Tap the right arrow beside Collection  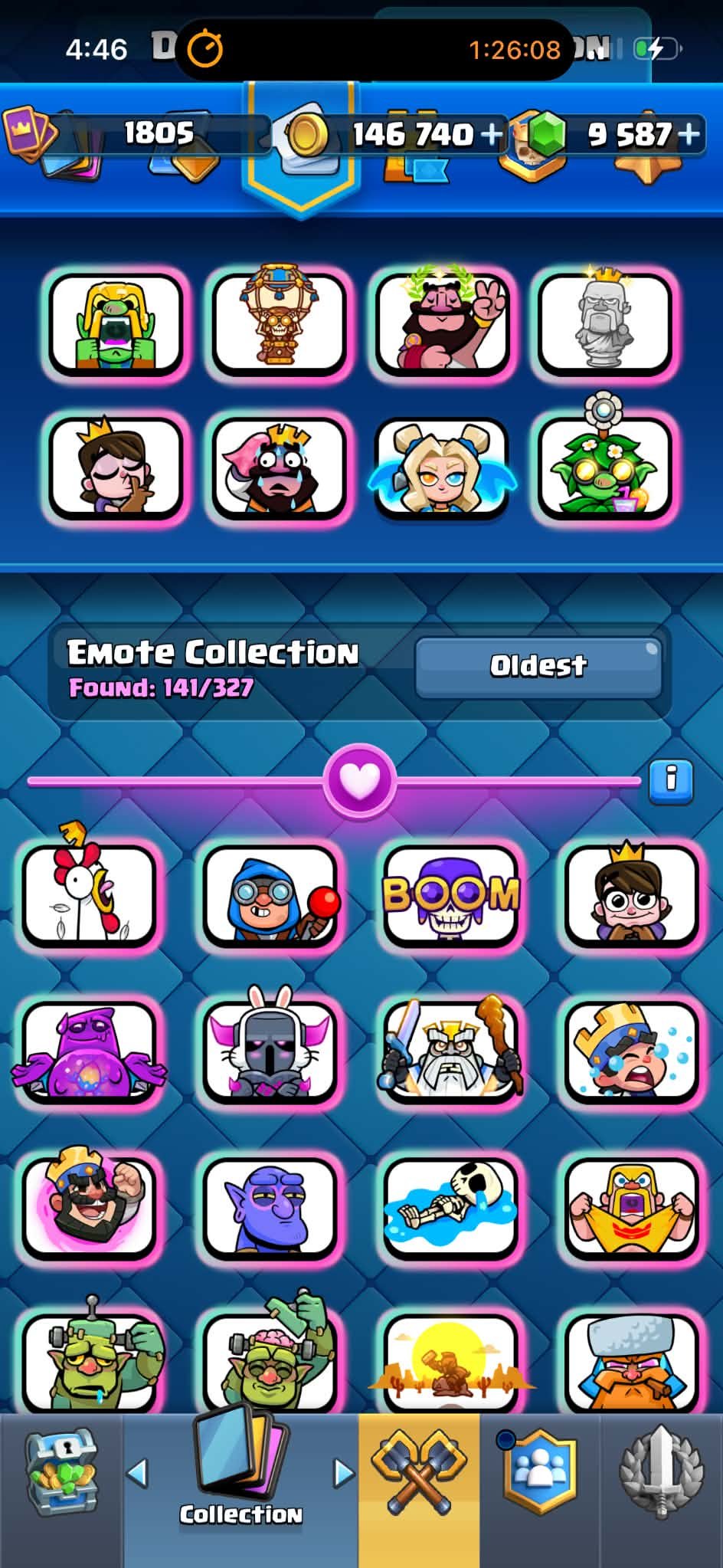344,1473
